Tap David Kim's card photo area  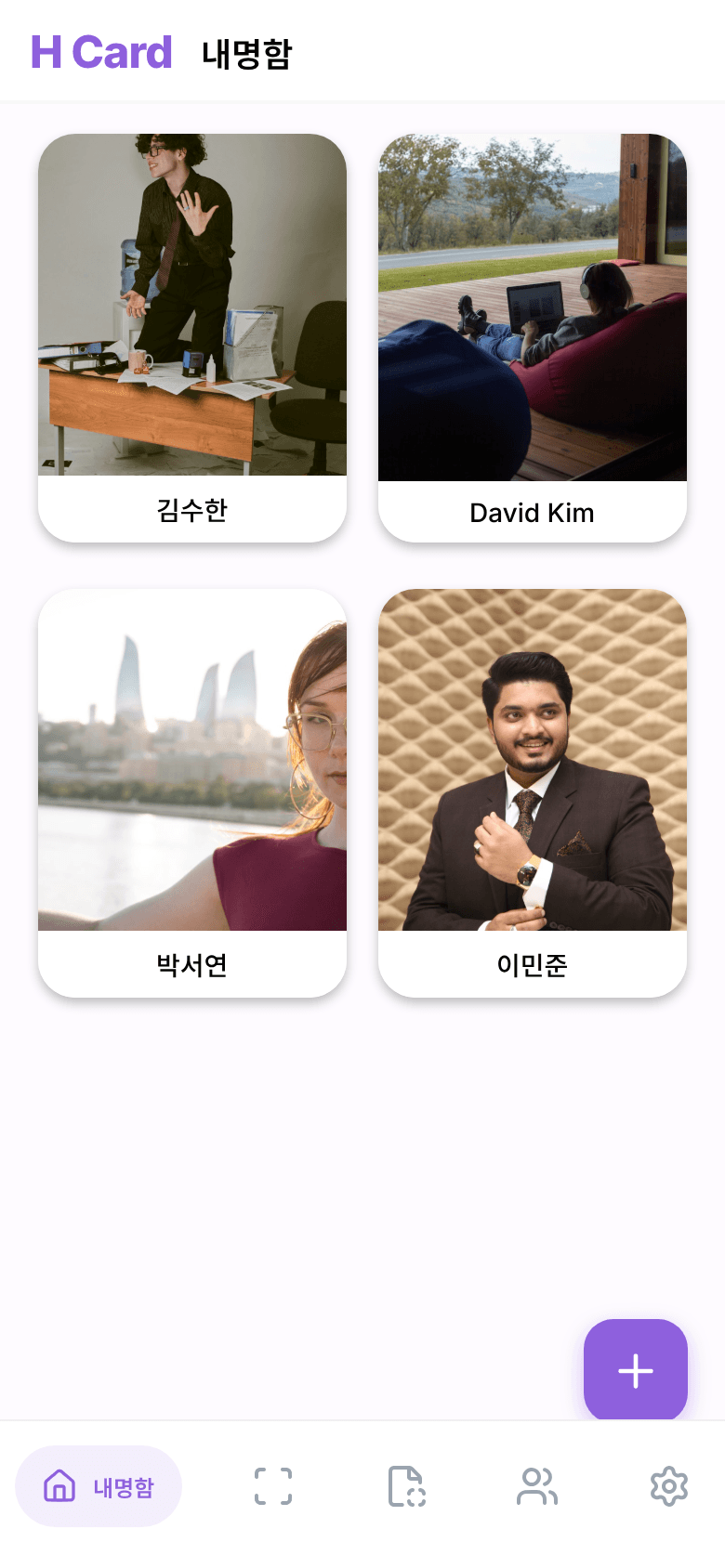(x=532, y=307)
